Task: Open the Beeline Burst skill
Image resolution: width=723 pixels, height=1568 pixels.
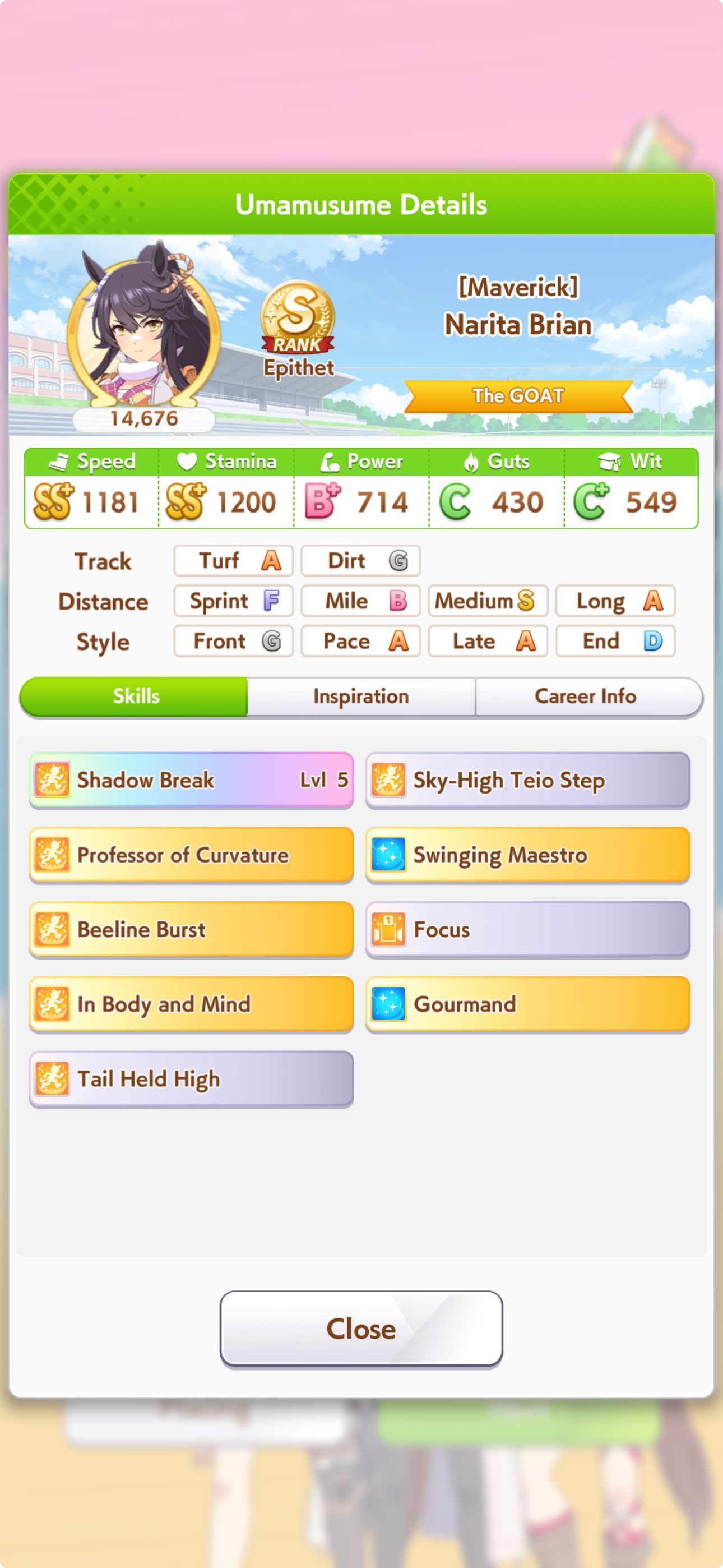Action: pos(191,929)
